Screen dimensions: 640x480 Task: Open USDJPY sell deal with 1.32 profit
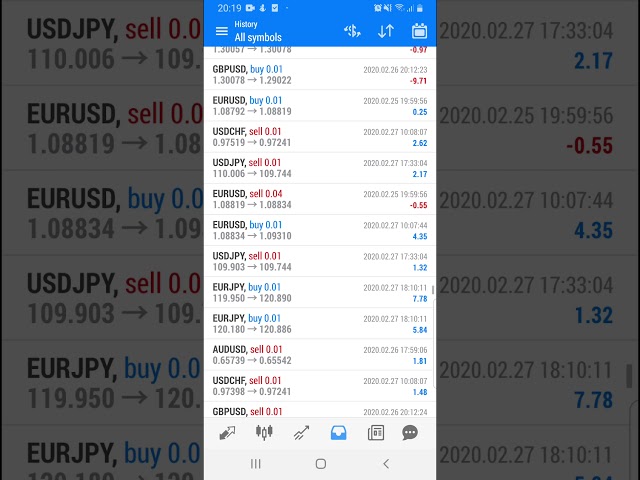(x=320, y=262)
